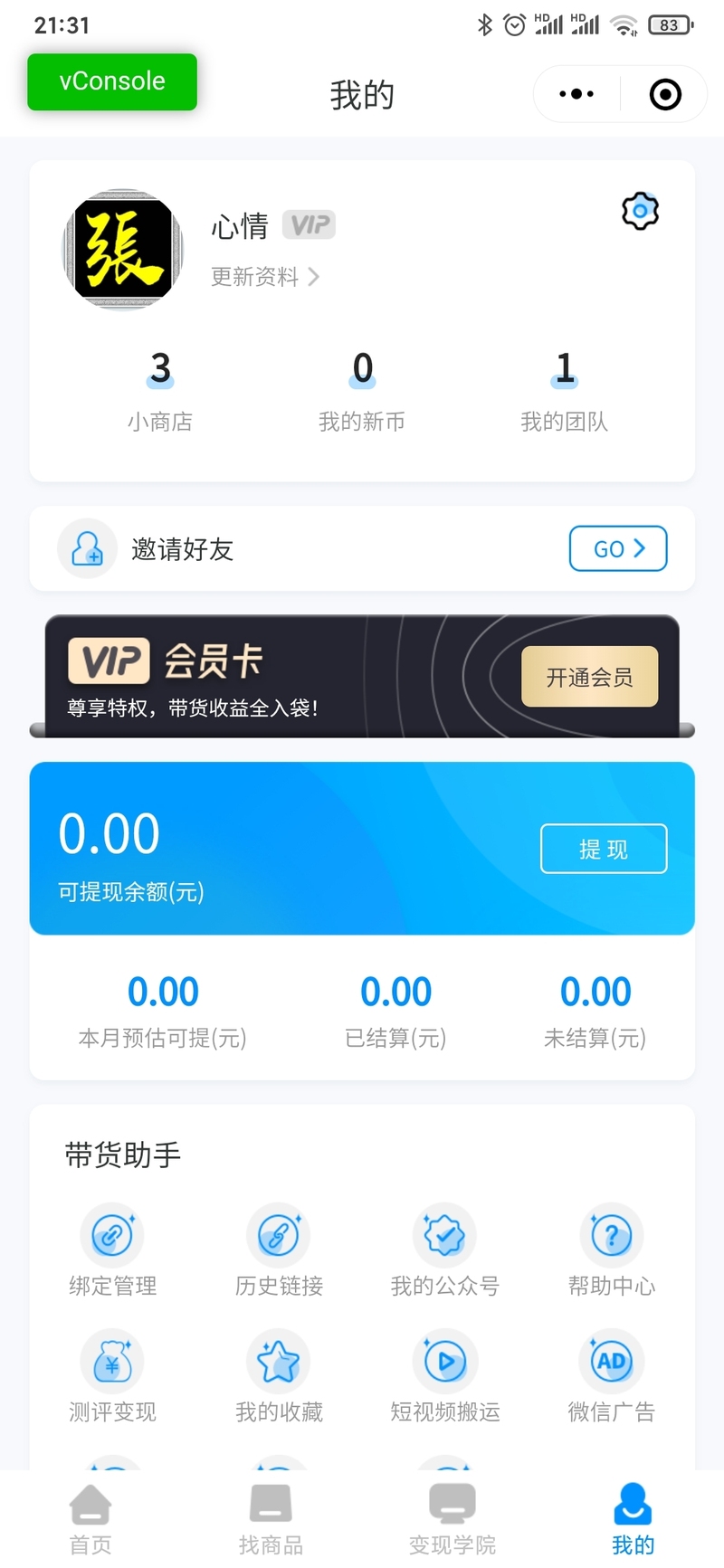Screen dimensions: 724x1568
Task: Switch to 找商品 tab
Action: click(x=271, y=1520)
